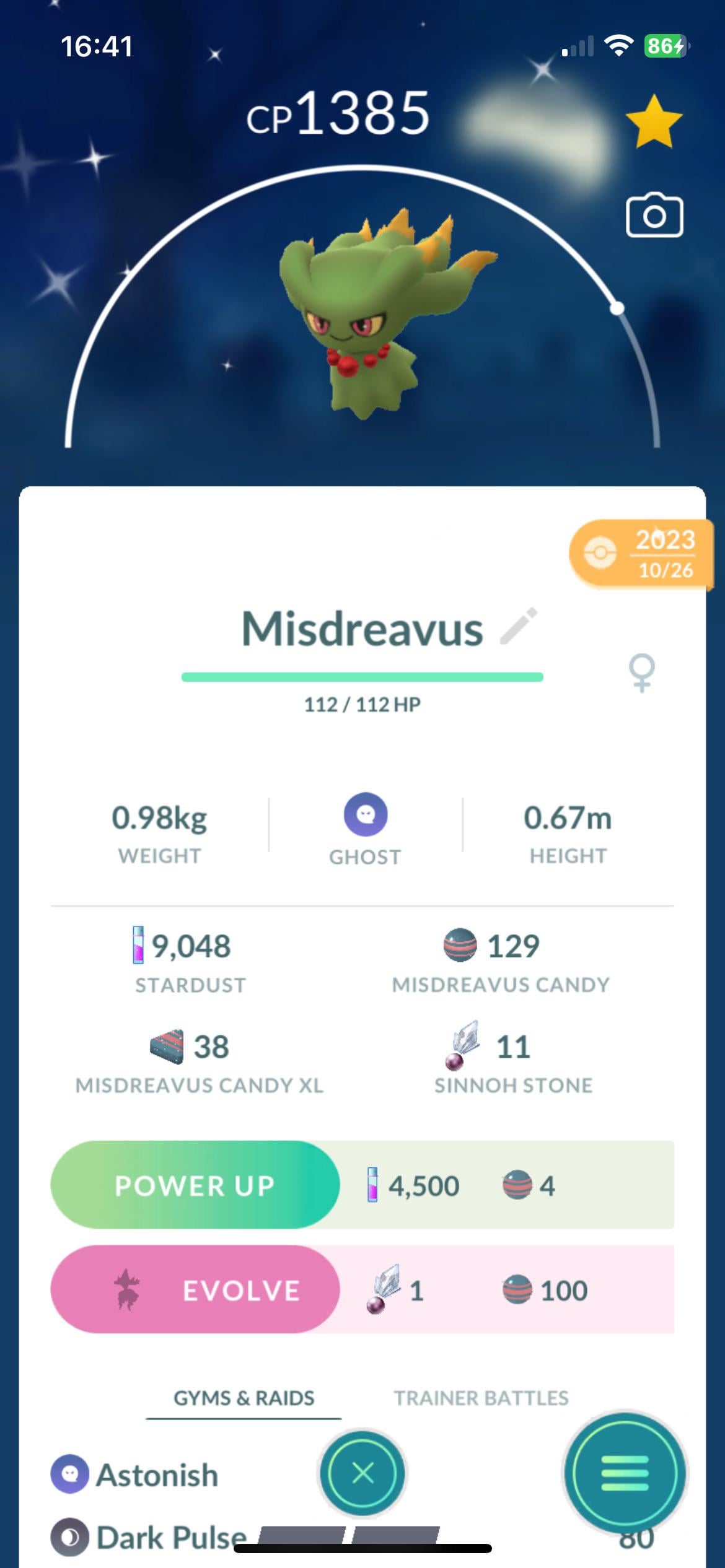This screenshot has height=1568, width=725.
Task: Open the AR camera snapshot
Action: tap(654, 216)
